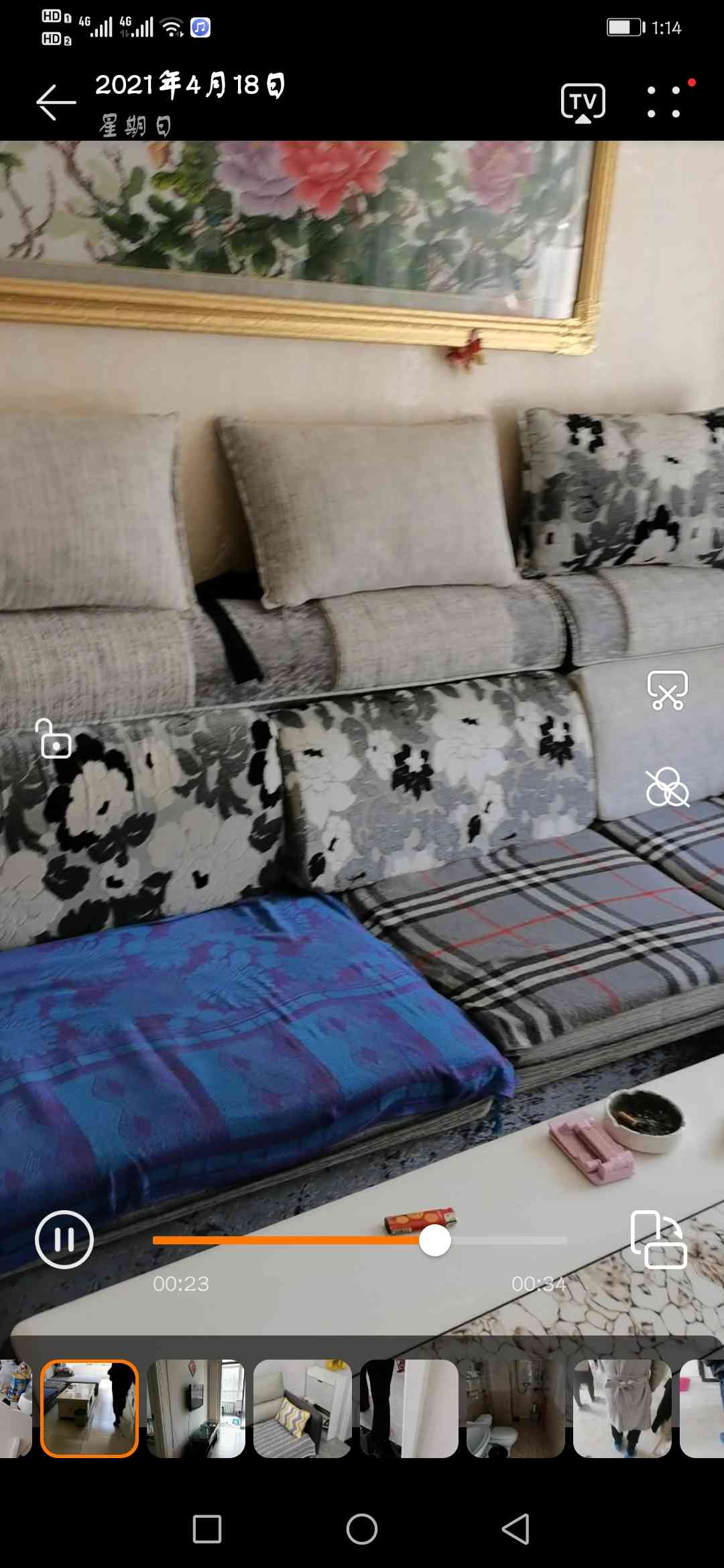This screenshot has width=724, height=1568.
Task: Go back from the video player
Action: (x=56, y=103)
